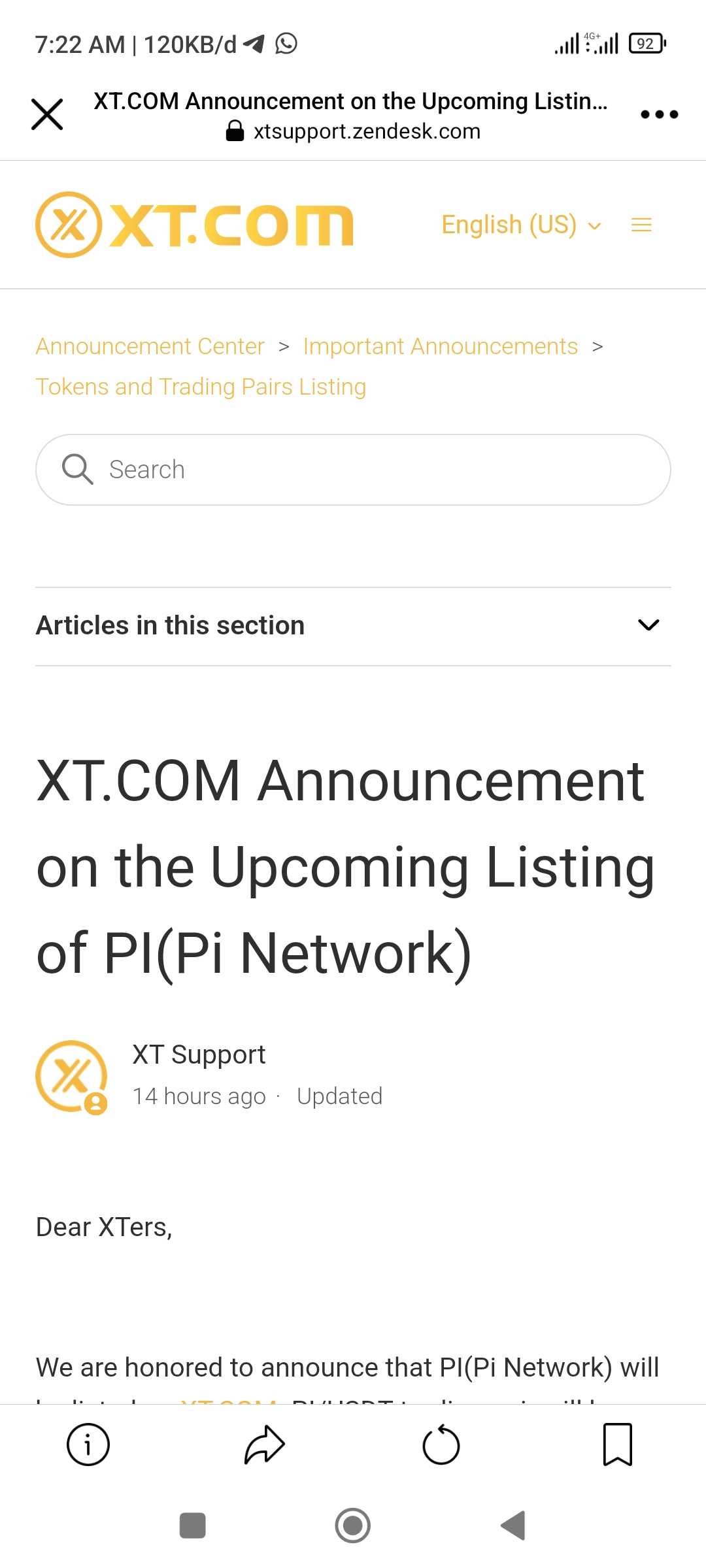Share this announcement page
The height and width of the screenshot is (1568, 706).
265,1445
